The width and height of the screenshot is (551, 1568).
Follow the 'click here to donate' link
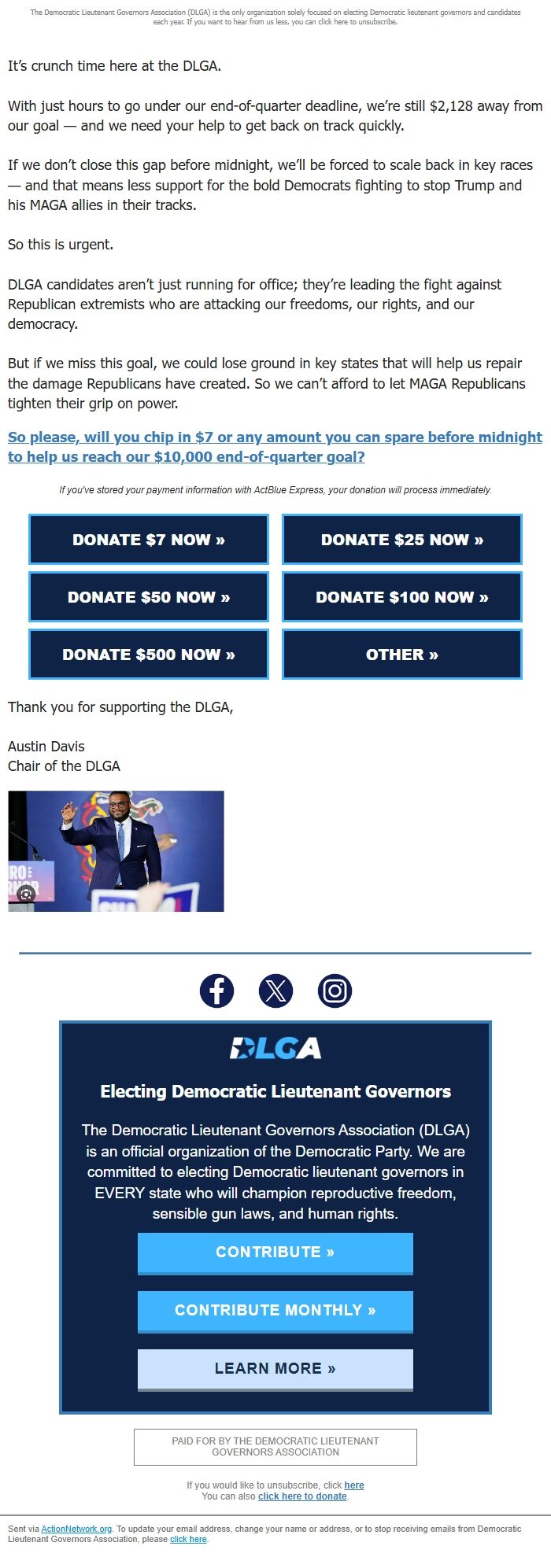pyautogui.click(x=302, y=1496)
